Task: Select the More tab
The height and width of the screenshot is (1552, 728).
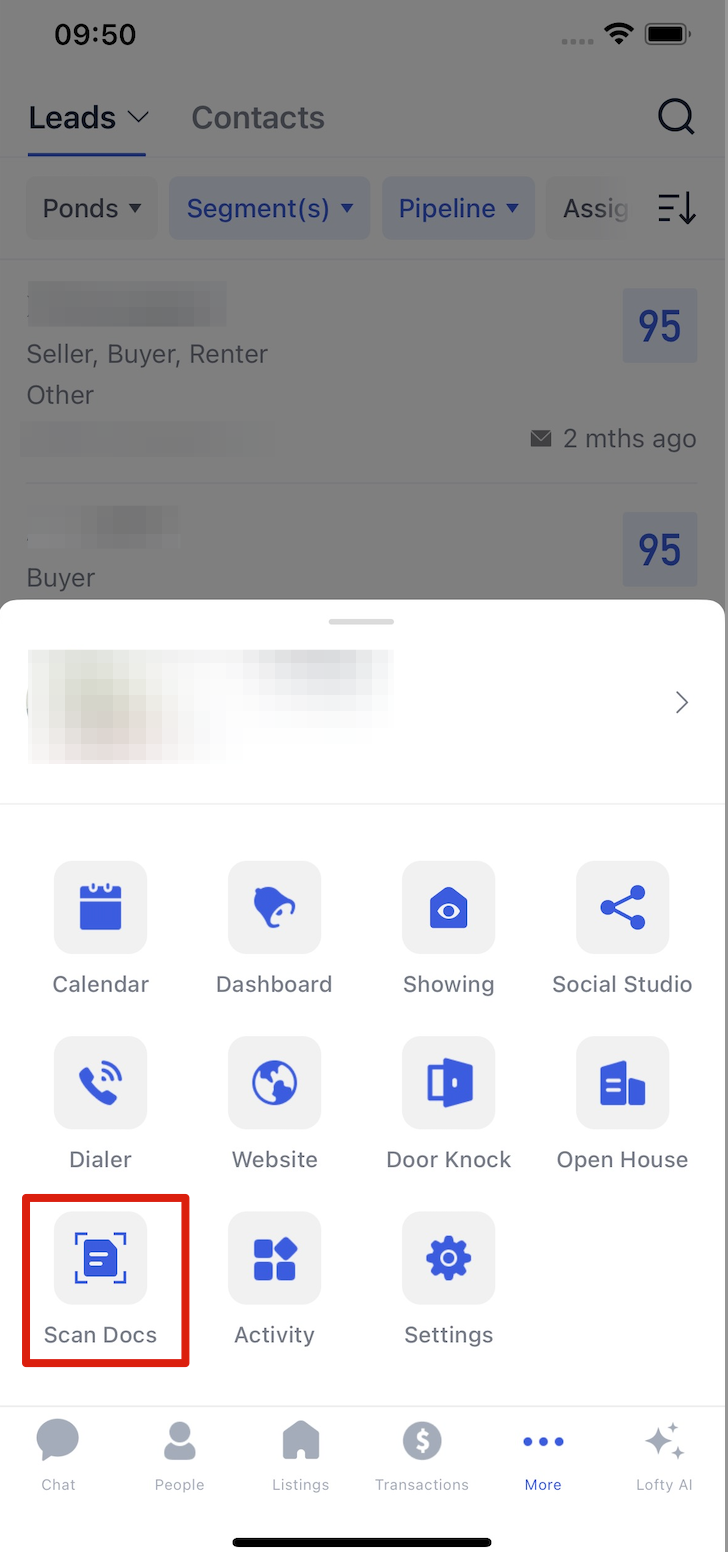Action: click(x=543, y=1455)
